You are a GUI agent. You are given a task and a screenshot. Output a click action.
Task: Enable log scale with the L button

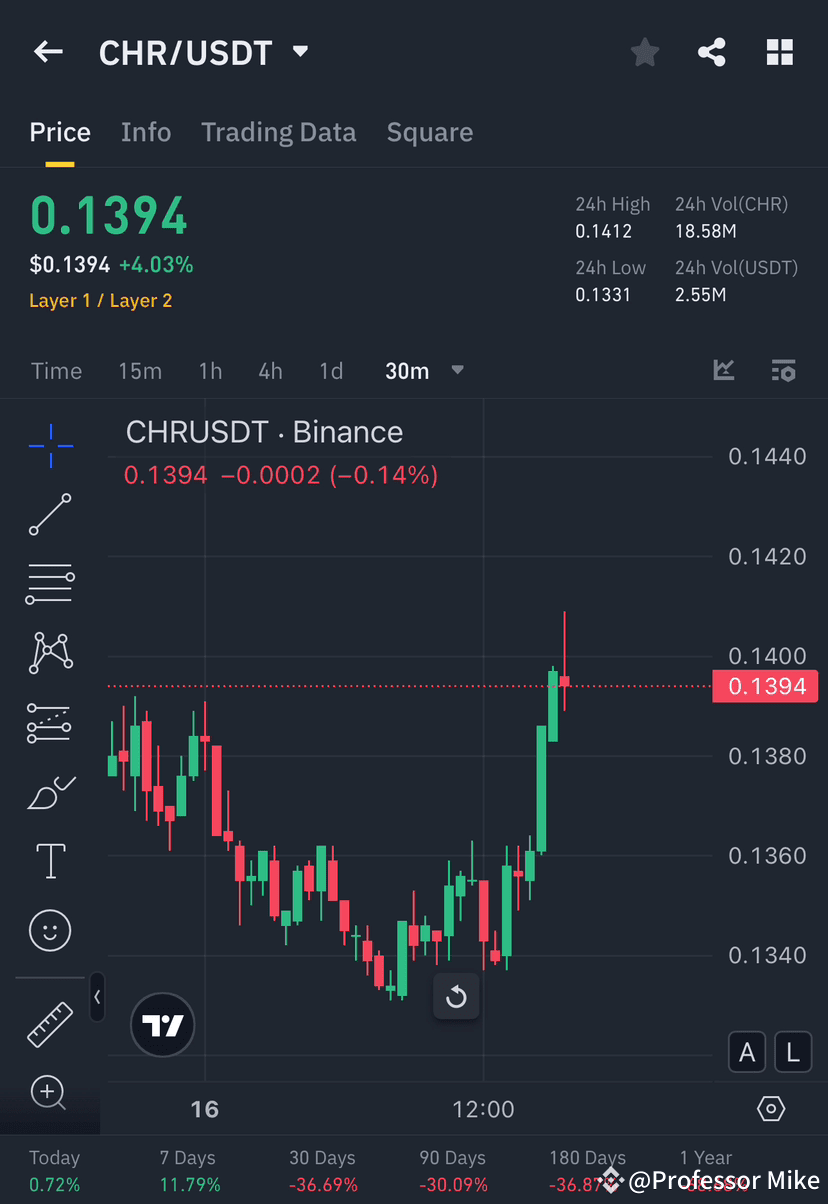792,1052
